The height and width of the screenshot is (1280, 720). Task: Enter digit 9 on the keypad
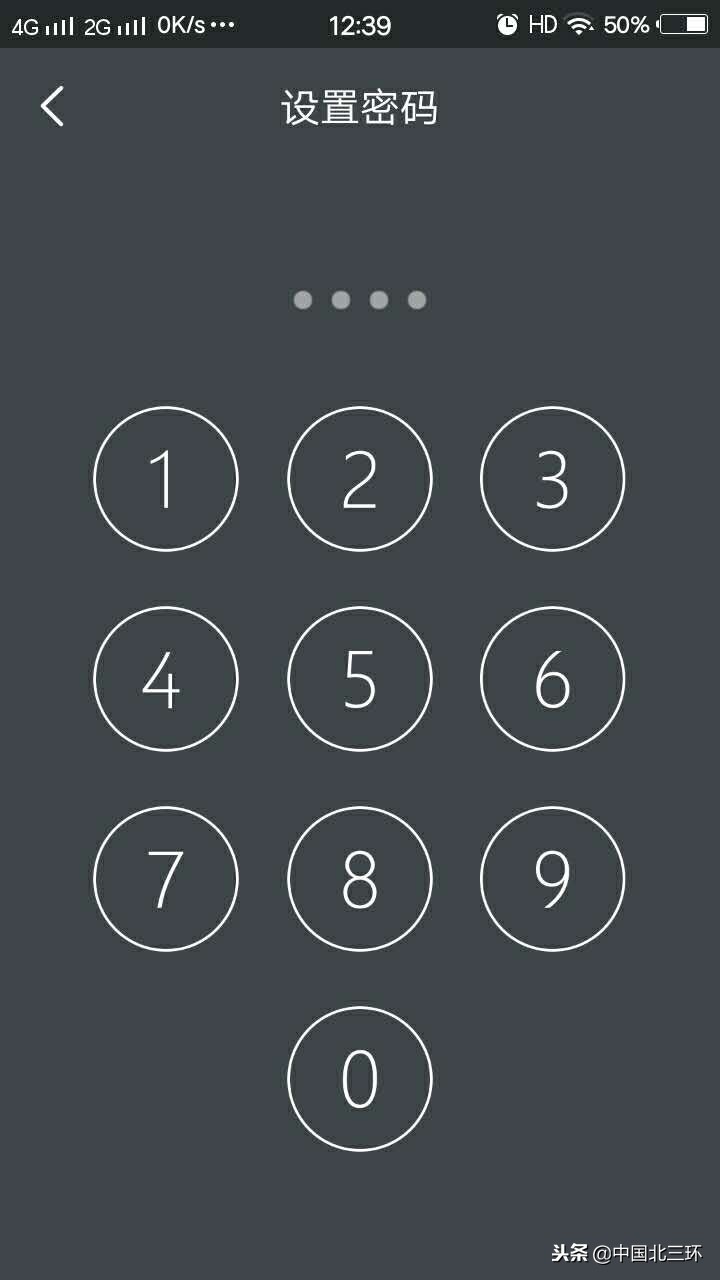(x=553, y=879)
